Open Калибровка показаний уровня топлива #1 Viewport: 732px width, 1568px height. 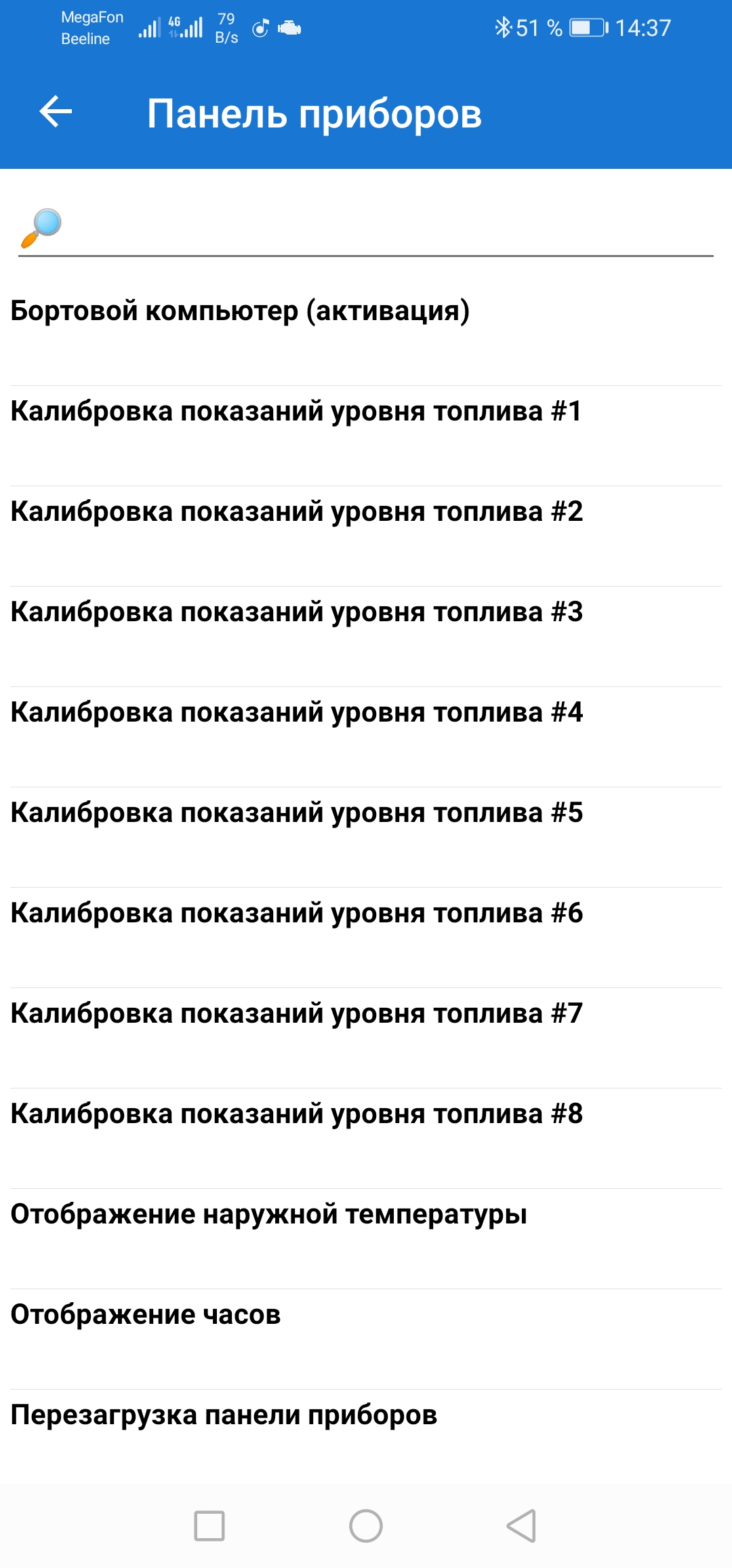[x=366, y=436]
